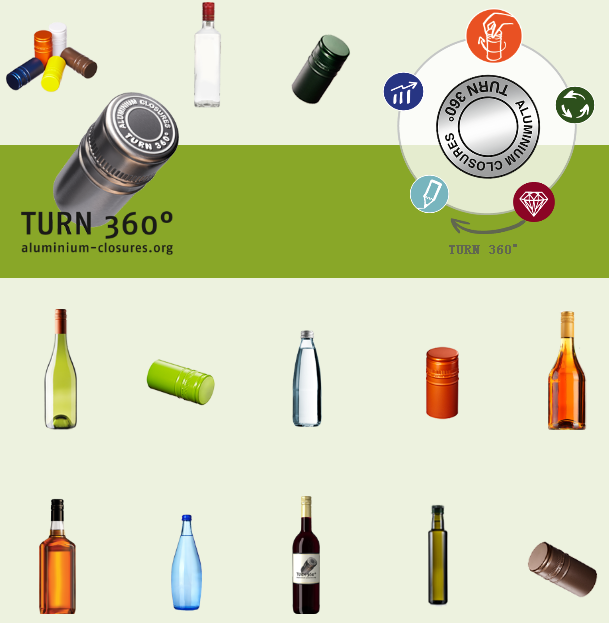Select the orange hand-opening-closure icon
This screenshot has height=623, width=609.
pos(494,34)
